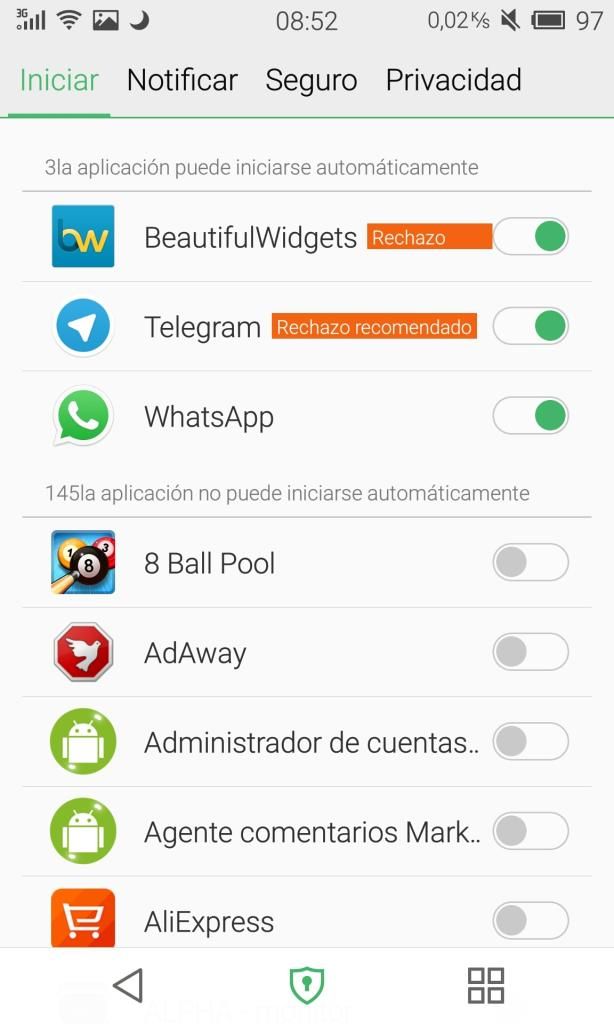Disable auto-start for BeautifulWidgets
This screenshot has height=1024, width=614.
[530, 237]
